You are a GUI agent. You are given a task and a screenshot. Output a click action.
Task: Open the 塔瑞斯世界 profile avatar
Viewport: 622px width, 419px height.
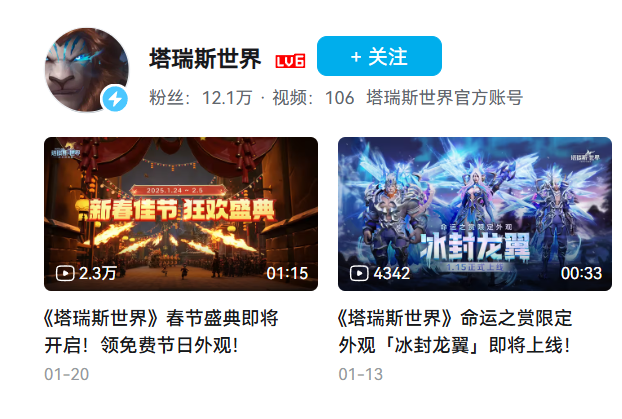coord(87,69)
